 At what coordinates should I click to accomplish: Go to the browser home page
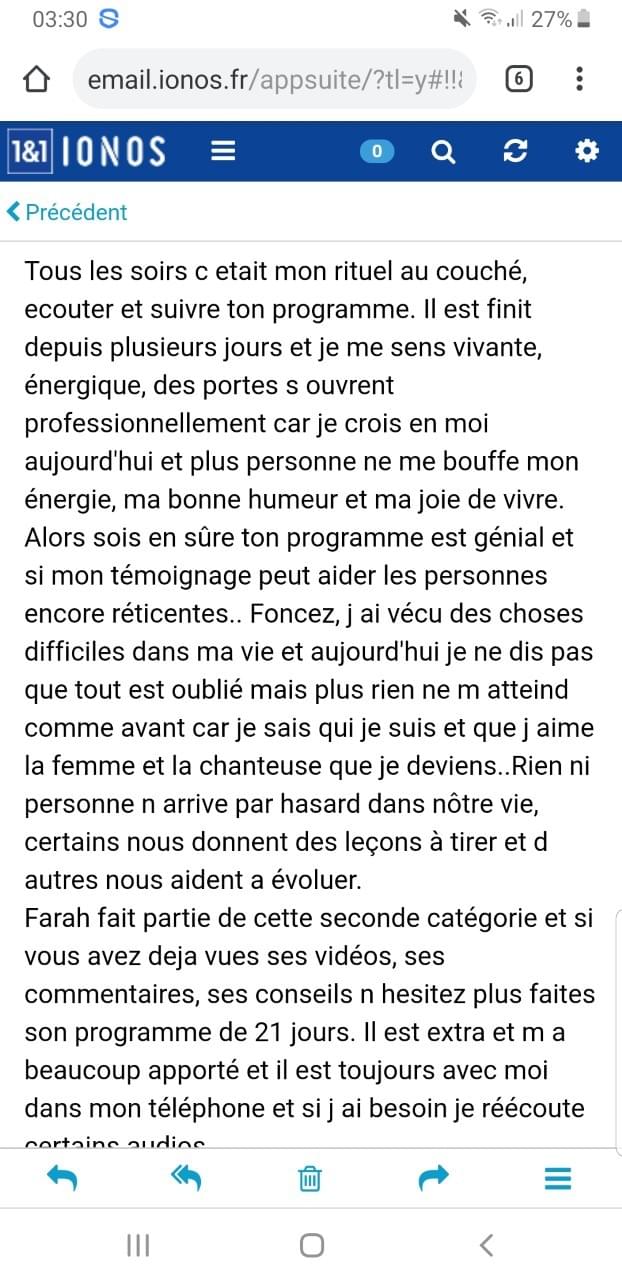[36, 79]
